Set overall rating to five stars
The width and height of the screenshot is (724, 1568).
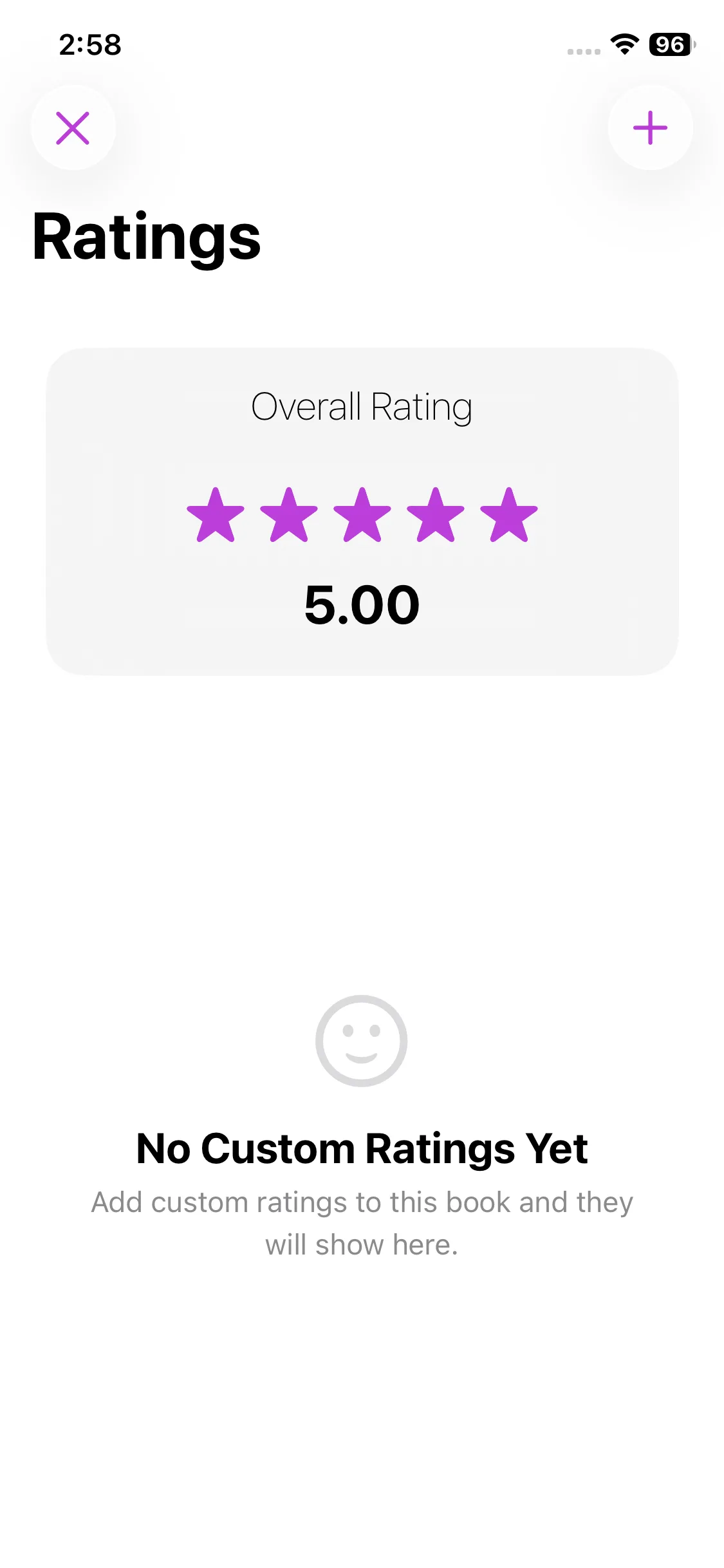point(509,516)
